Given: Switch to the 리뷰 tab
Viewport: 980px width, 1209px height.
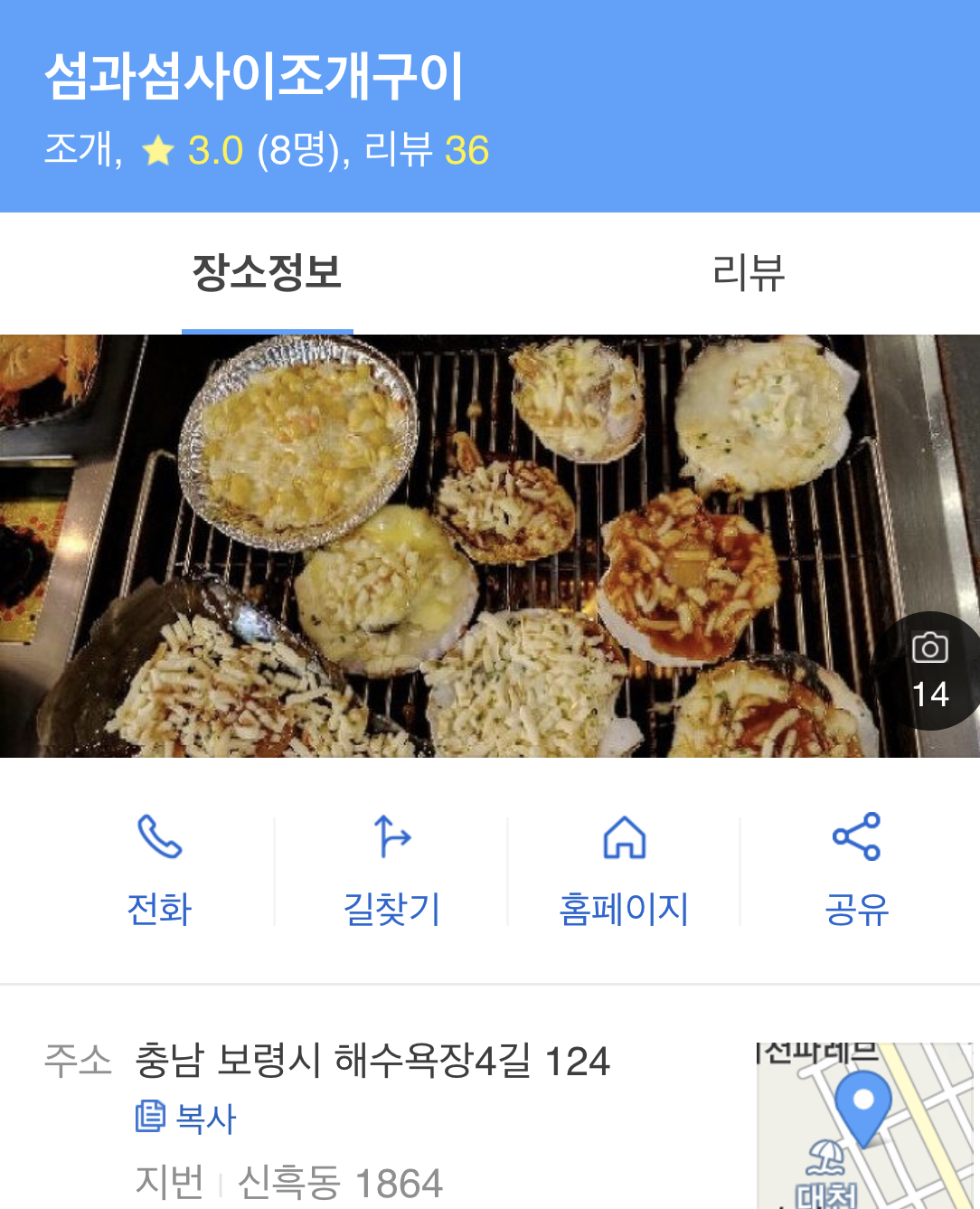Looking at the screenshot, I should click(748, 272).
